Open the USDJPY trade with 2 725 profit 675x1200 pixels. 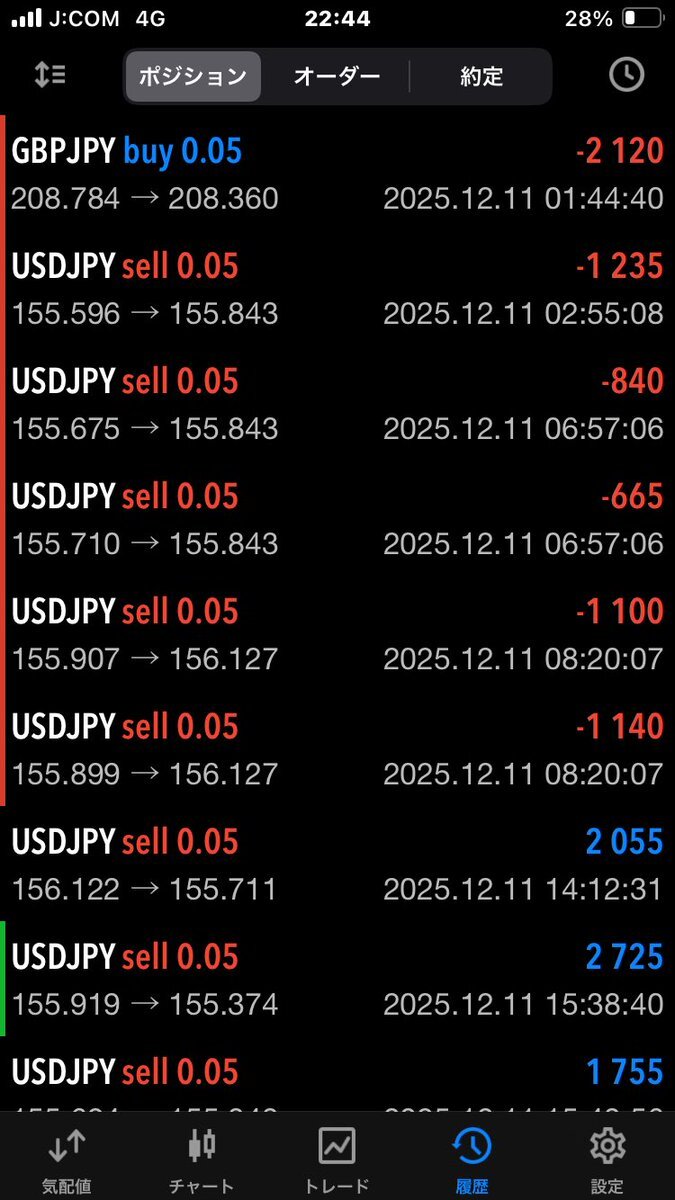pyautogui.click(x=337, y=979)
